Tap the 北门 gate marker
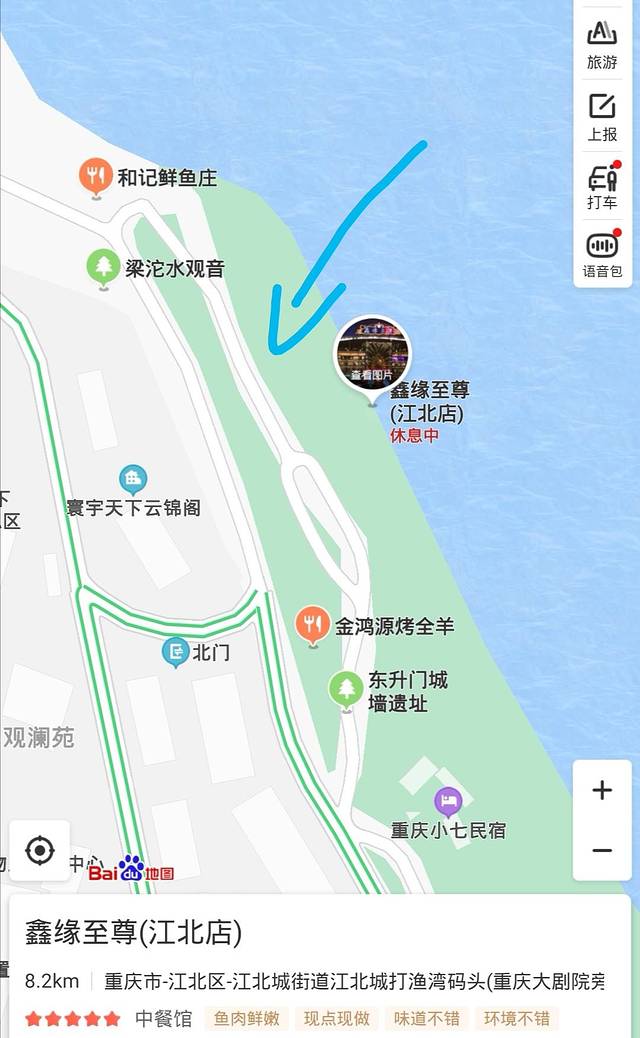This screenshot has height=1038, width=640. coord(176,653)
